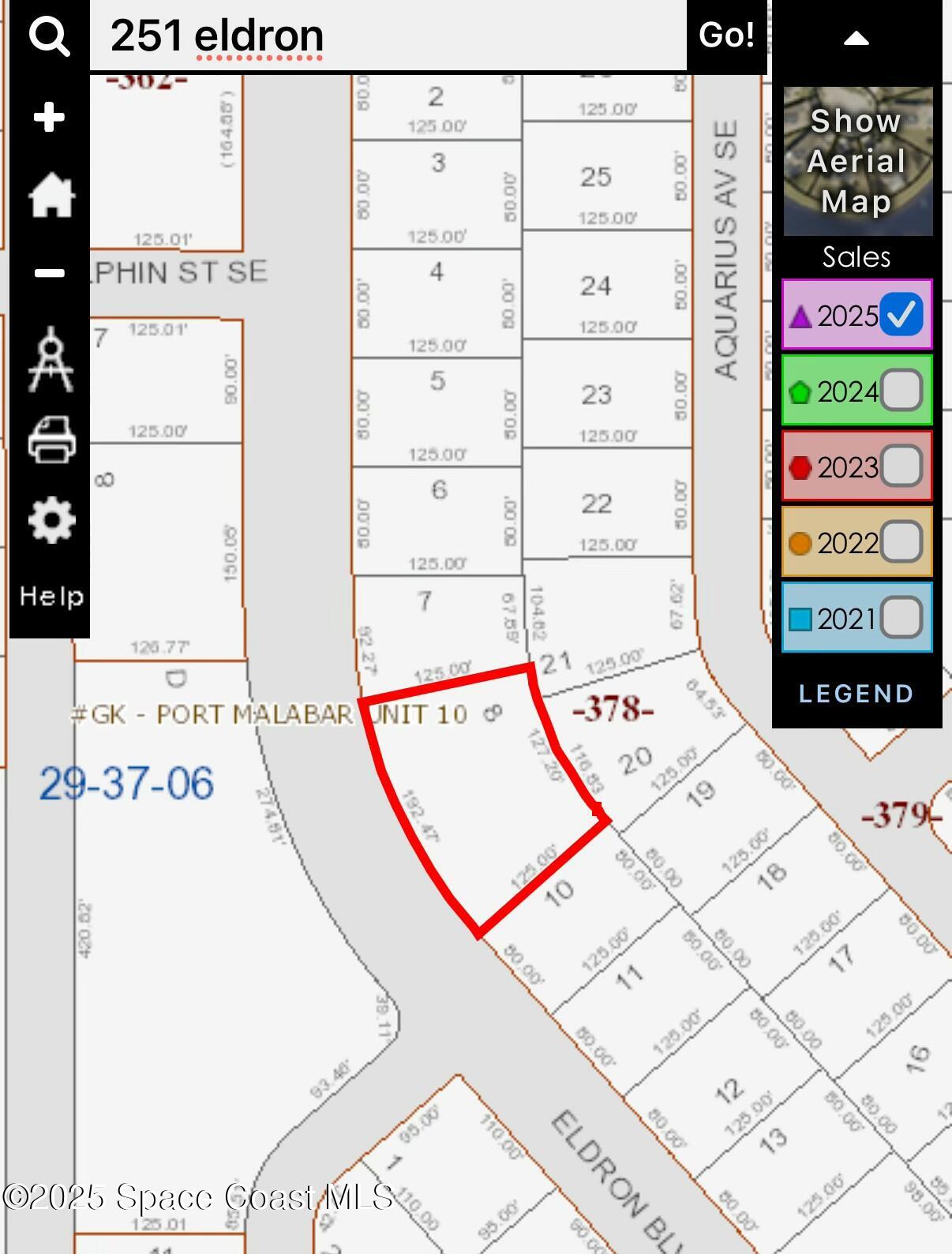This screenshot has width=952, height=1254.
Task: Zoom out with the minus icon
Action: point(49,273)
